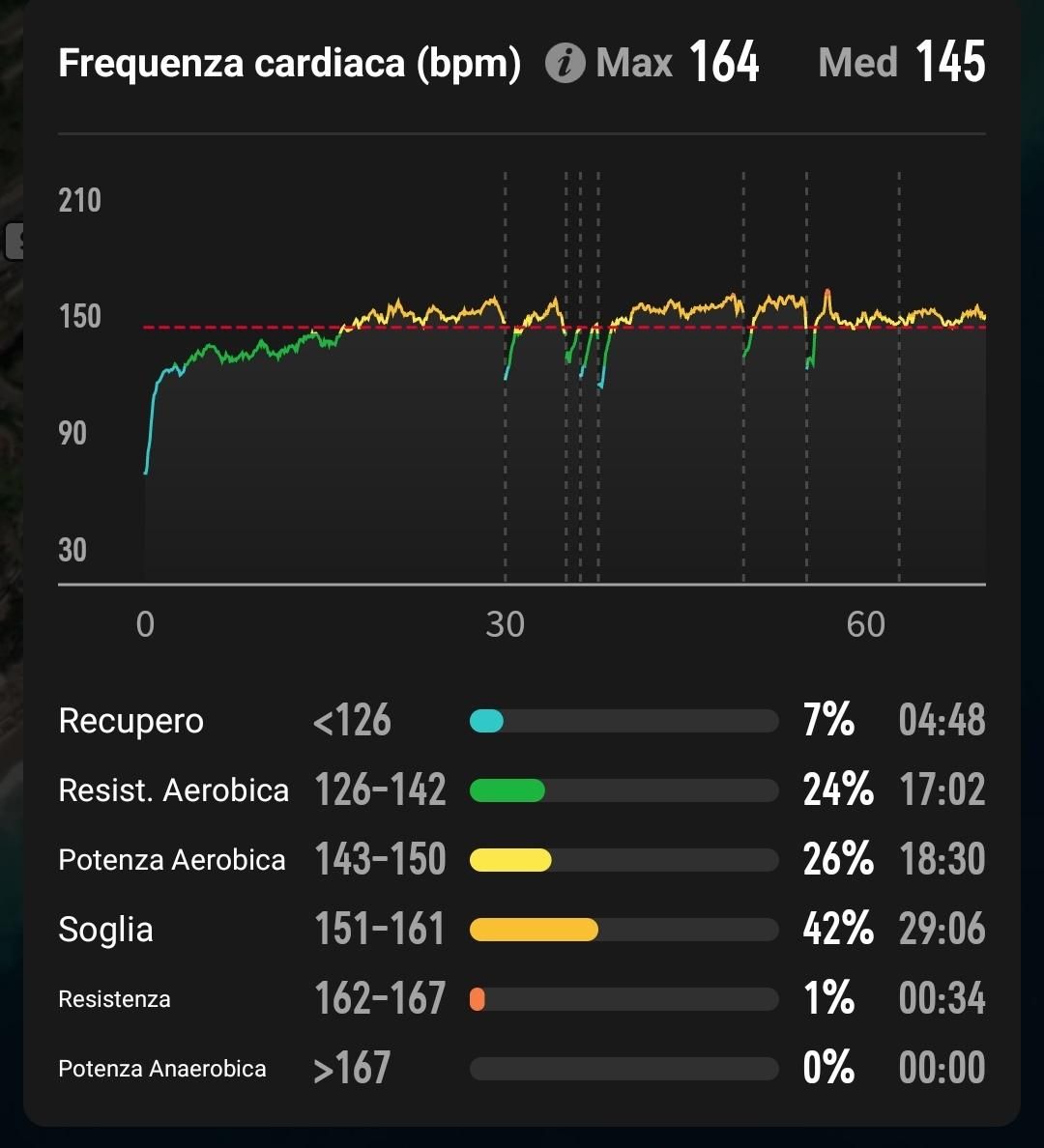Tap the Max 164 heart rate value
Screen dimensions: 1044x1148
(x=724, y=61)
